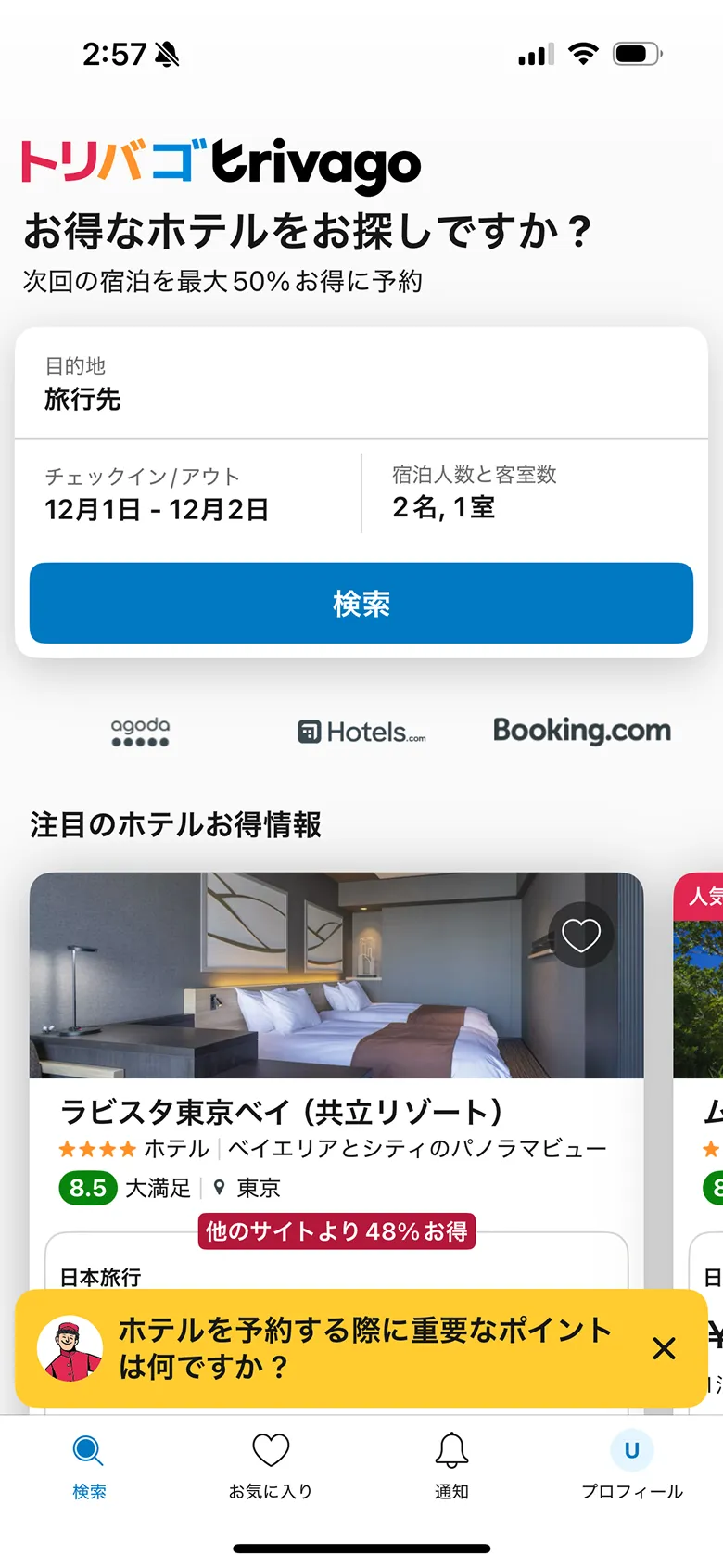Image resolution: width=723 pixels, height=1568 pixels.
Task: Open the お気に入り favorites heart icon
Action: click(x=270, y=1448)
